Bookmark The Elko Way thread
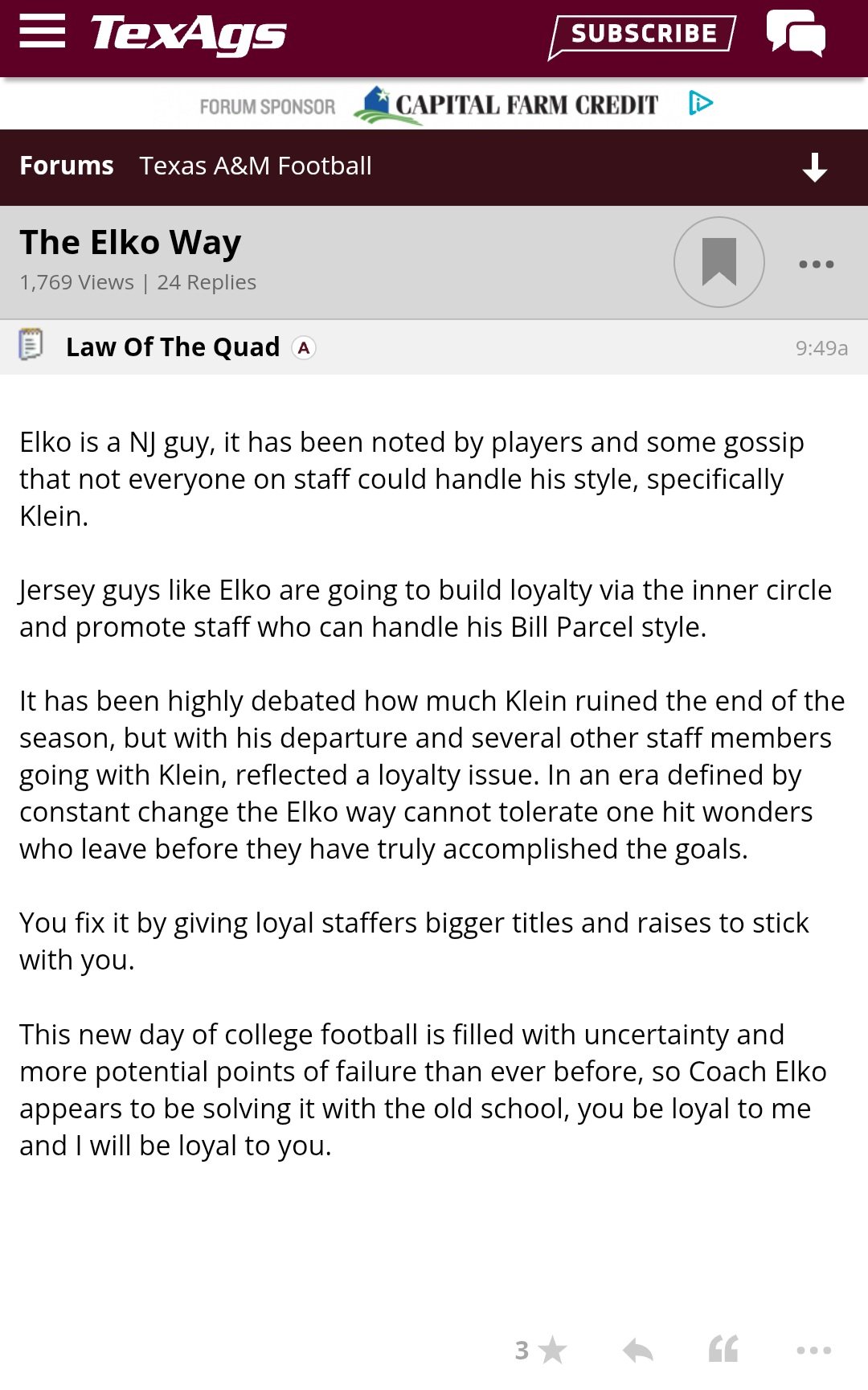This screenshot has width=868, height=1390. click(x=719, y=262)
